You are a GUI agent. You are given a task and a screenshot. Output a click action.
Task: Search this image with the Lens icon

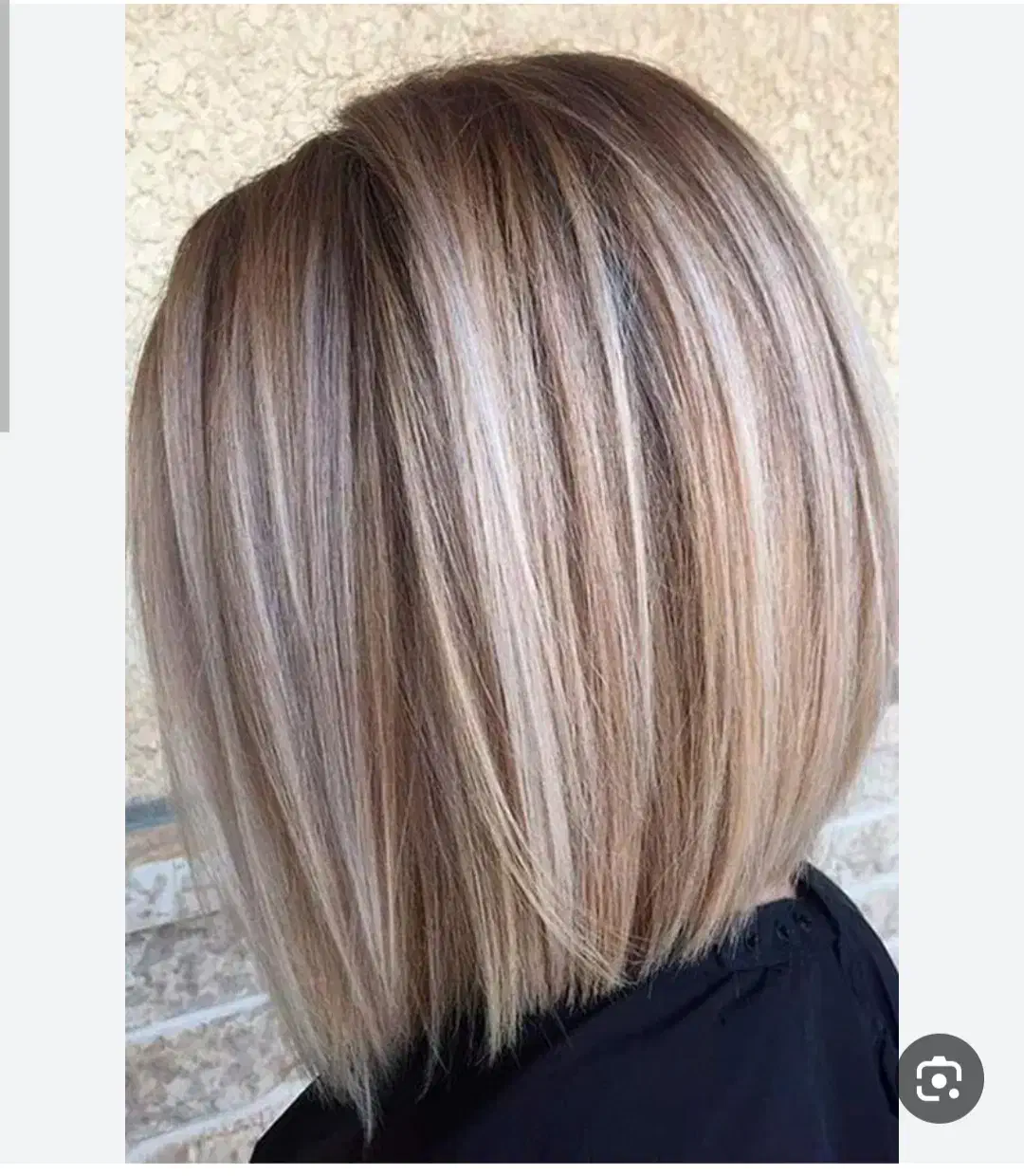(940, 1078)
